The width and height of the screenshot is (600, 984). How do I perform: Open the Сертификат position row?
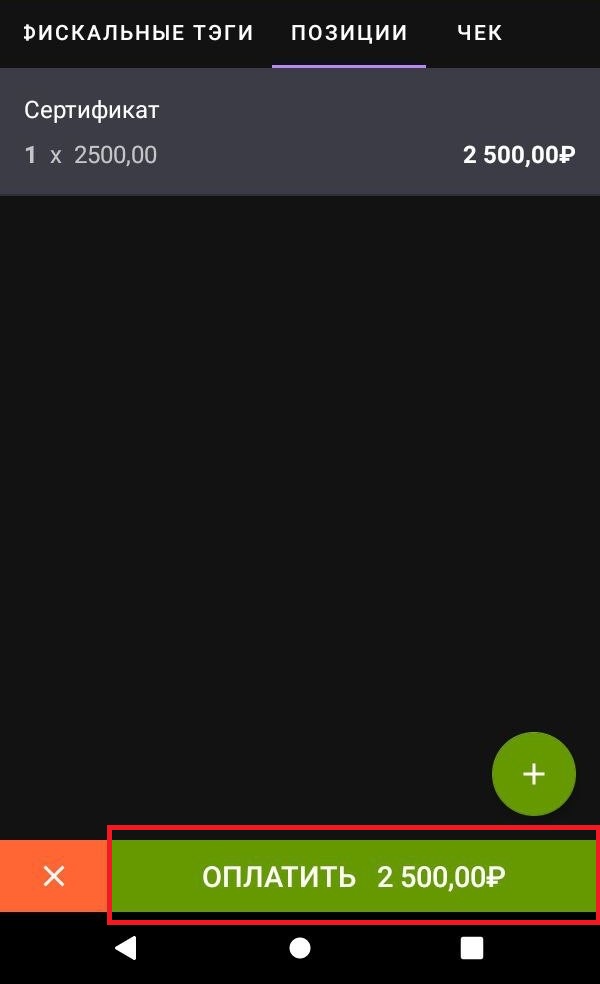pyautogui.click(x=300, y=132)
